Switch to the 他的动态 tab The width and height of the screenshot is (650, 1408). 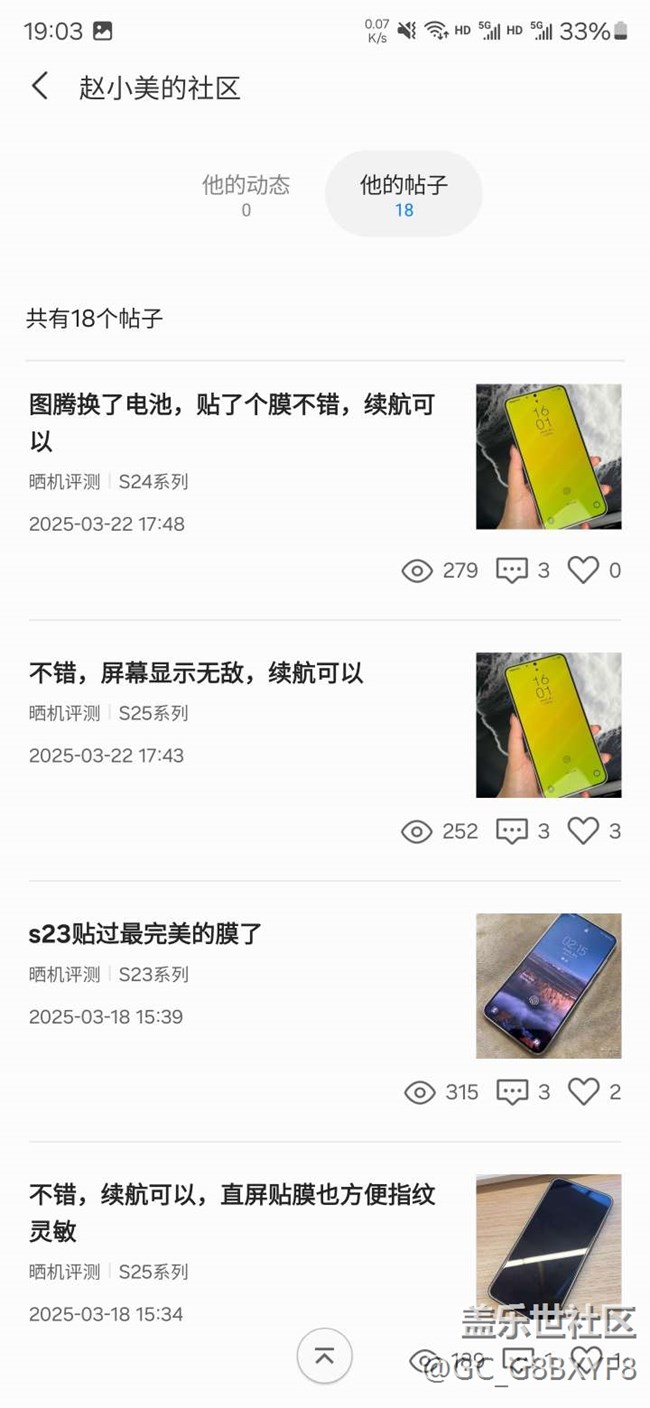coord(246,195)
